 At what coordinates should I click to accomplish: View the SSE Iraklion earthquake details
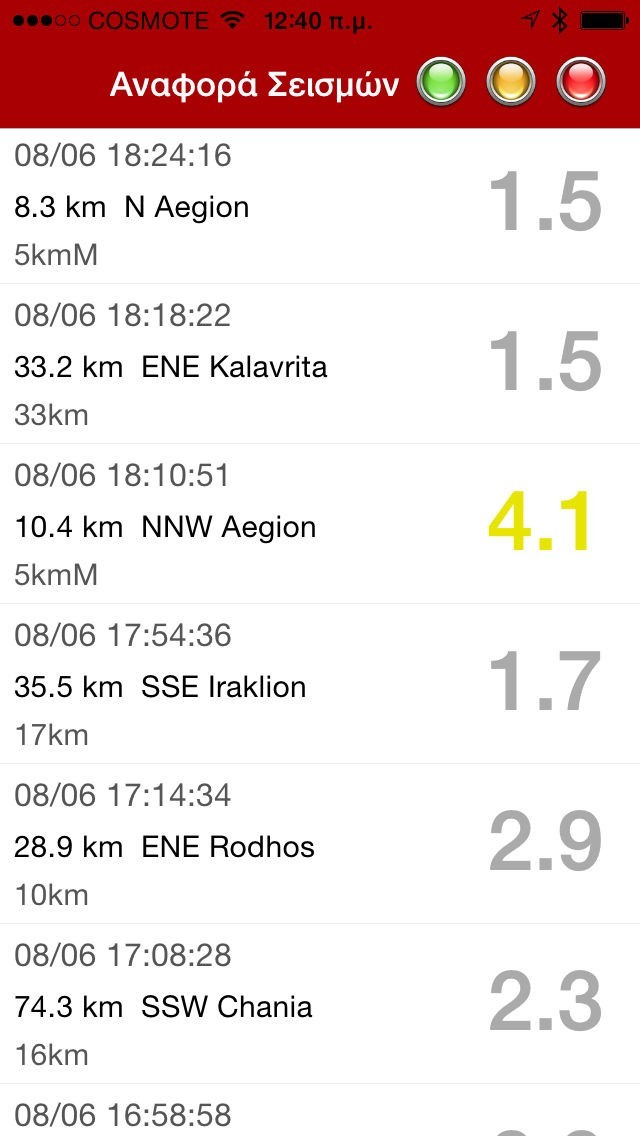point(320,685)
